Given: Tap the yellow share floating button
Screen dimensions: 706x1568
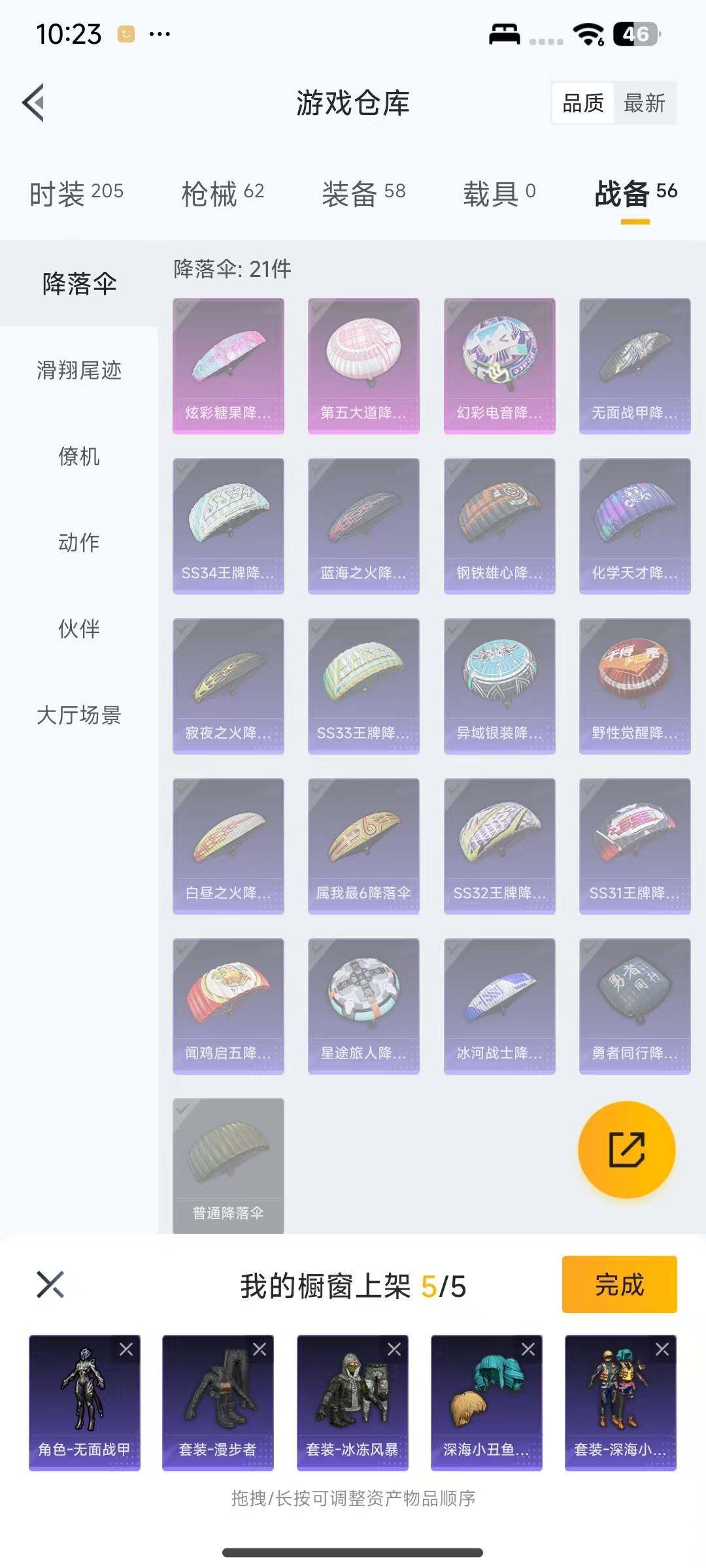Looking at the screenshot, I should click(626, 1149).
